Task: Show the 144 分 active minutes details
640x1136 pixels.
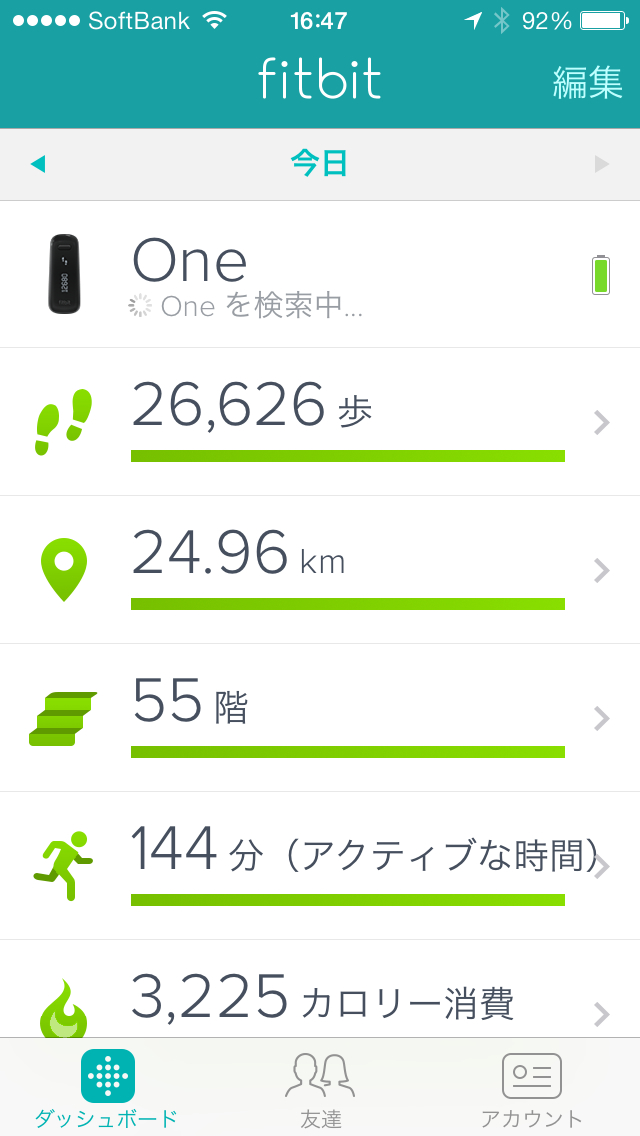Action: pyautogui.click(x=320, y=866)
